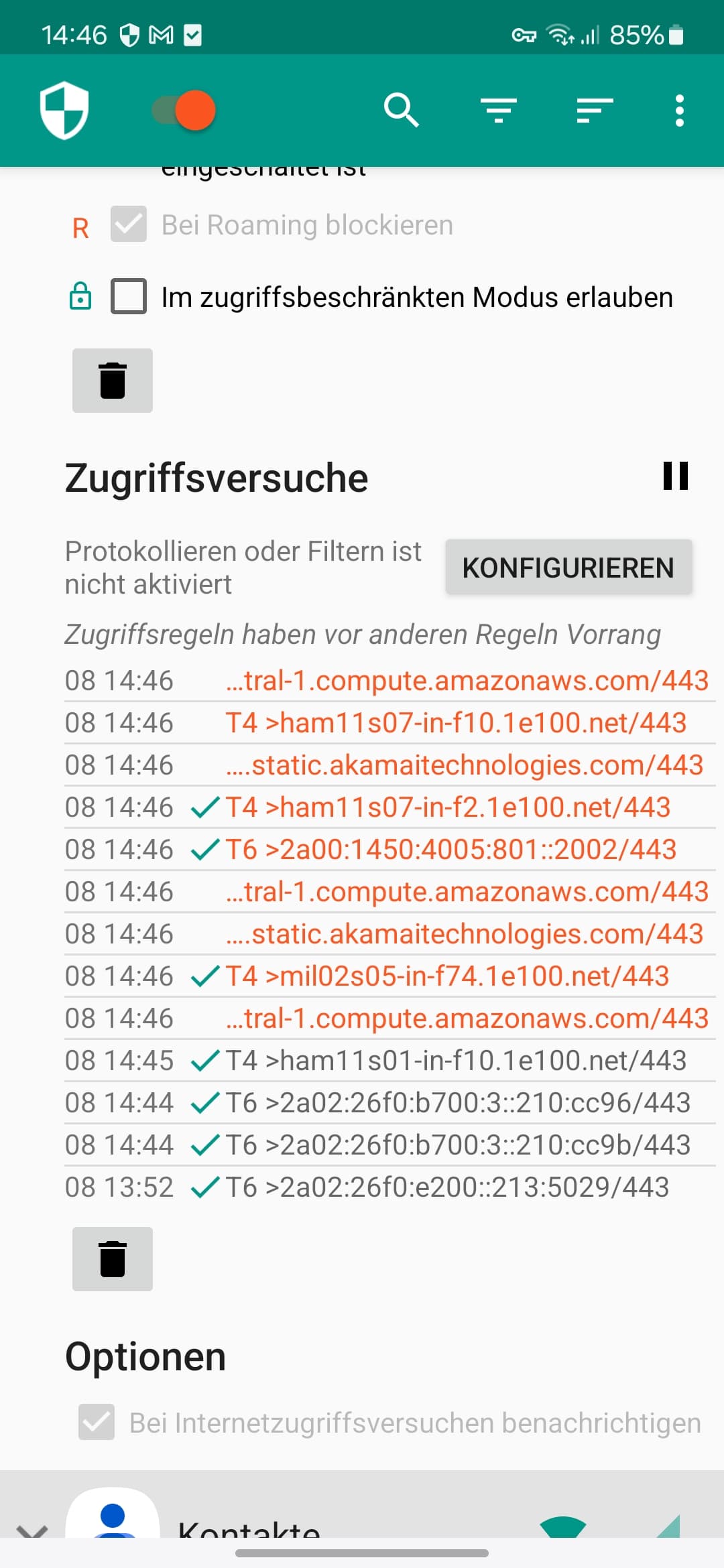
Task: Toggle the NetGuard main switch off
Action: (184, 111)
